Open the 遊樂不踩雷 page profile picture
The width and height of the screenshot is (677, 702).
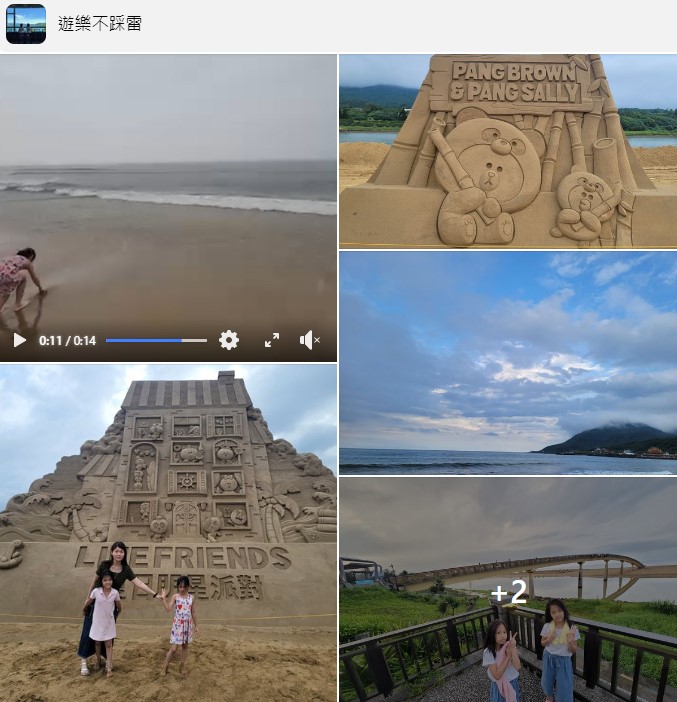pos(26,24)
